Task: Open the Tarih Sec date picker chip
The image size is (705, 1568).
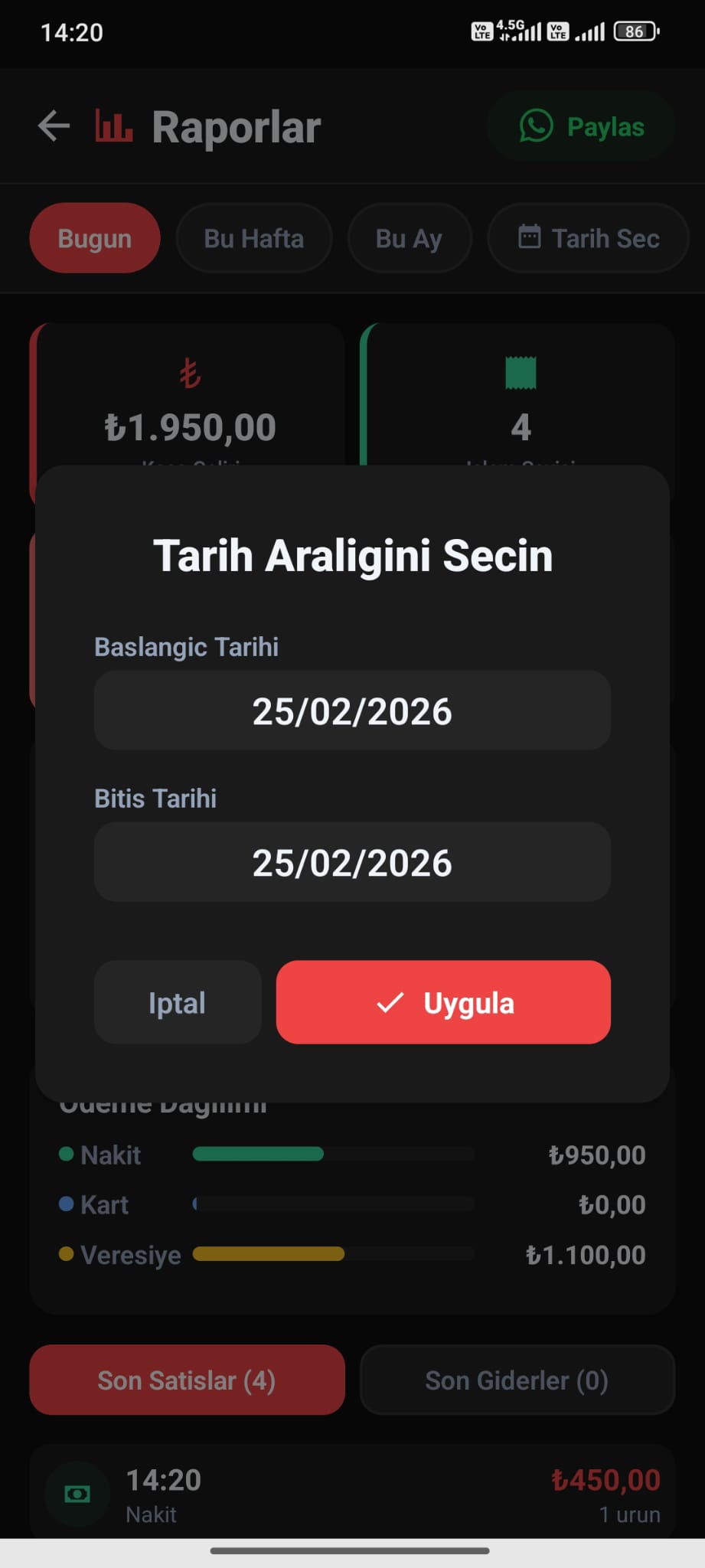Action: 588,238
